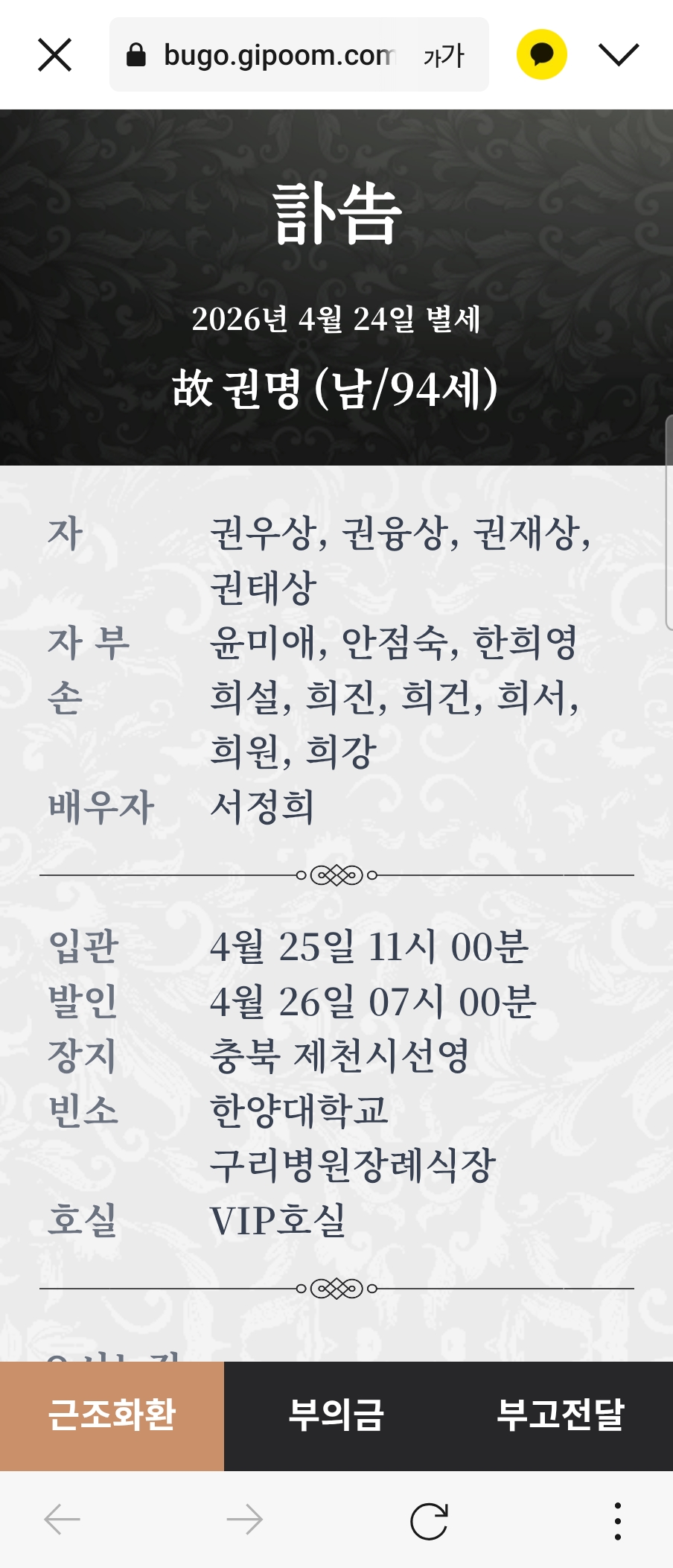This screenshot has width=673, height=1568.
Task: Go forward to the next page
Action: click(x=245, y=1520)
